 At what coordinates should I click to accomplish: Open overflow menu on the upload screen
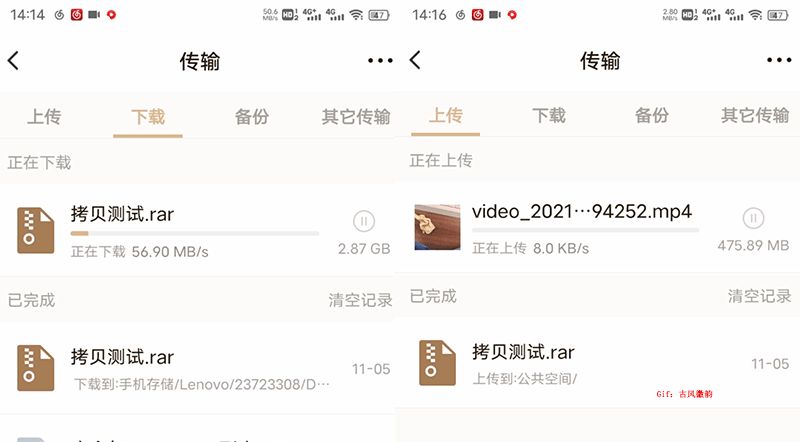click(779, 61)
